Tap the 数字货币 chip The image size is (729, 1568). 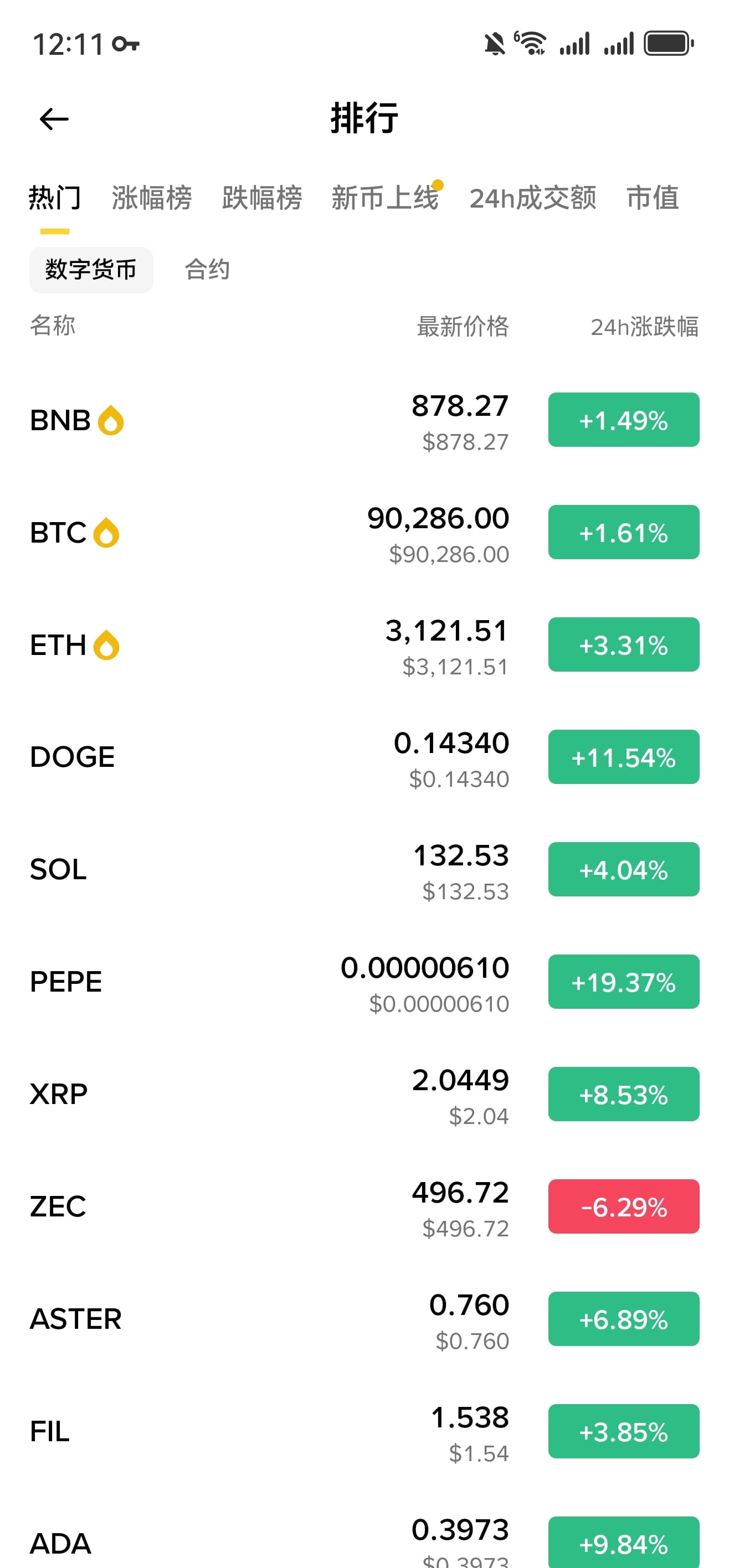tap(91, 270)
